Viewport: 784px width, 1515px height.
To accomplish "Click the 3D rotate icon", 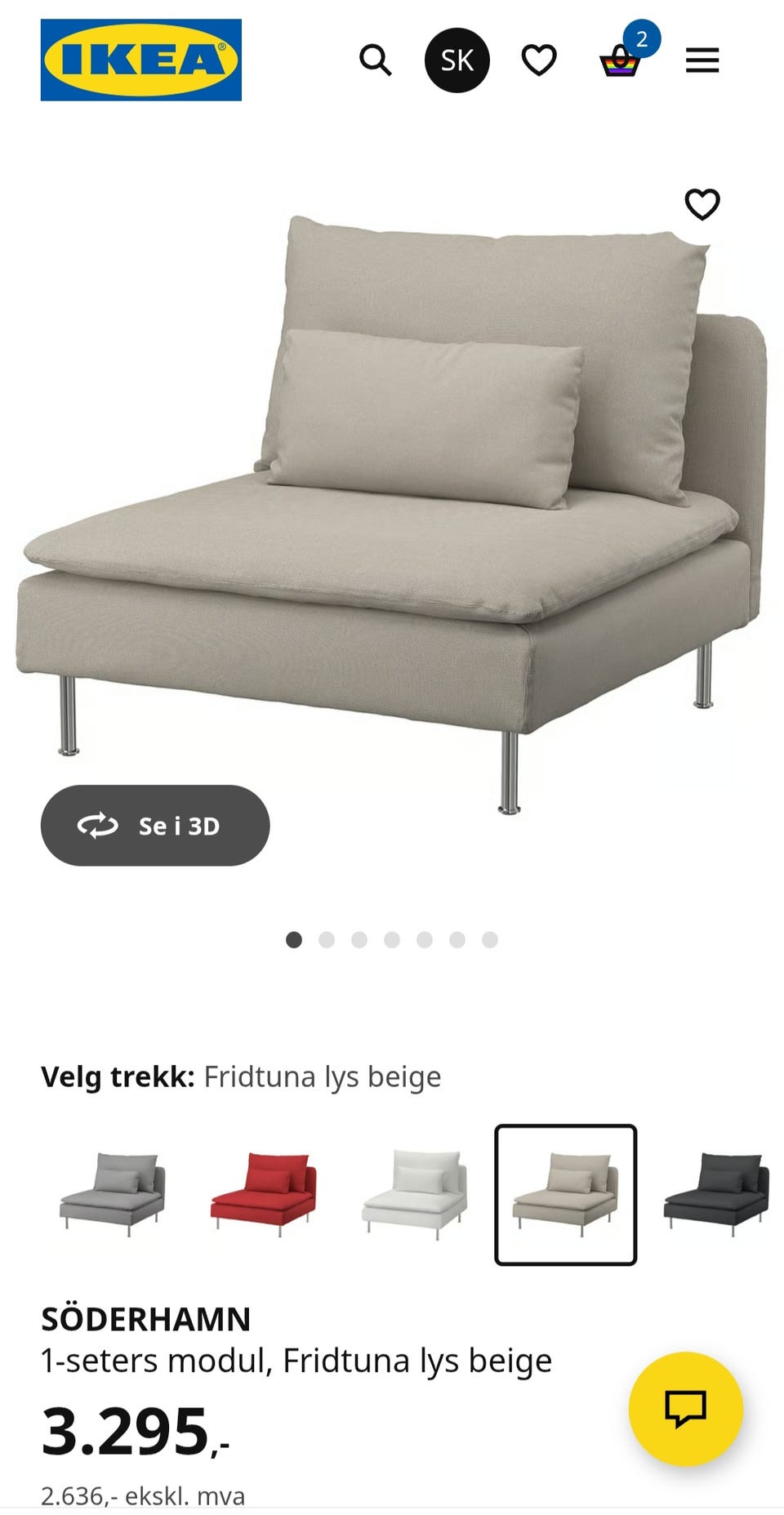I will point(100,826).
